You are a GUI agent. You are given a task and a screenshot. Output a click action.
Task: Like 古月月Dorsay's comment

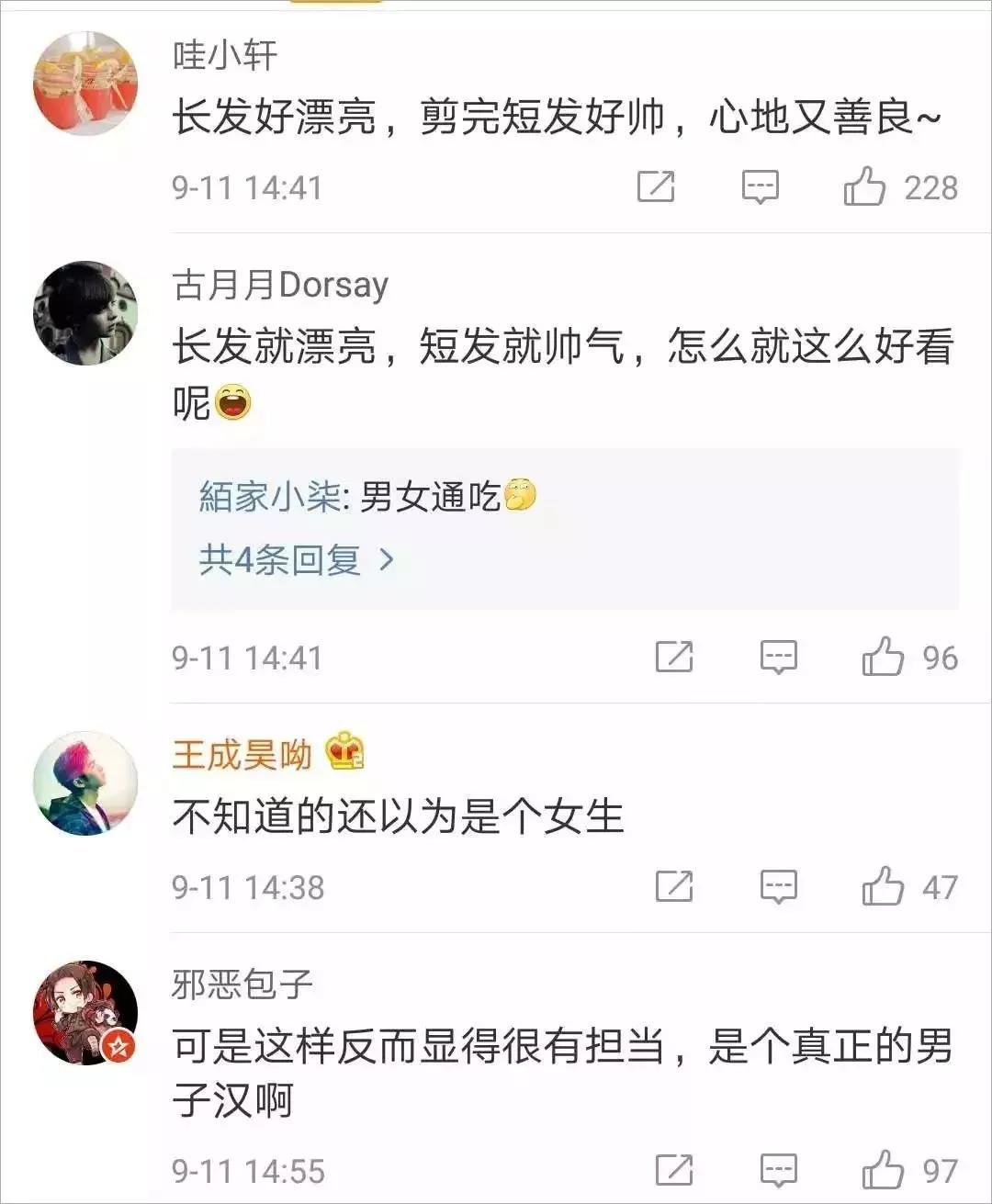tap(883, 658)
